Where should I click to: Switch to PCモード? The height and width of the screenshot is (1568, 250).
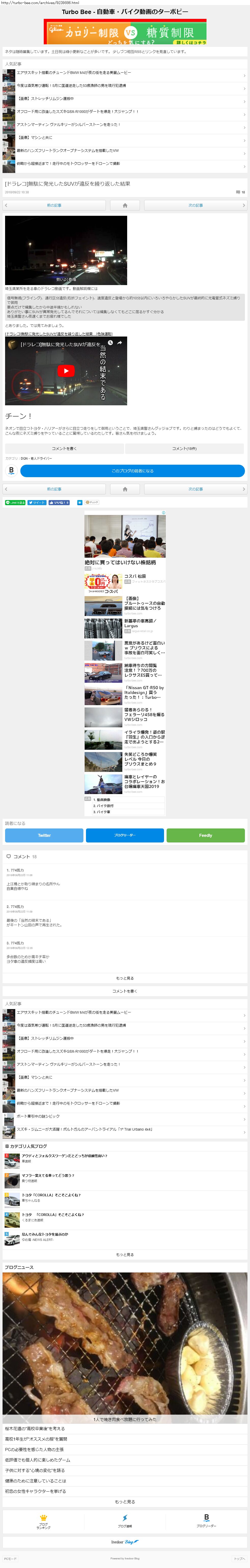[10, 1558]
